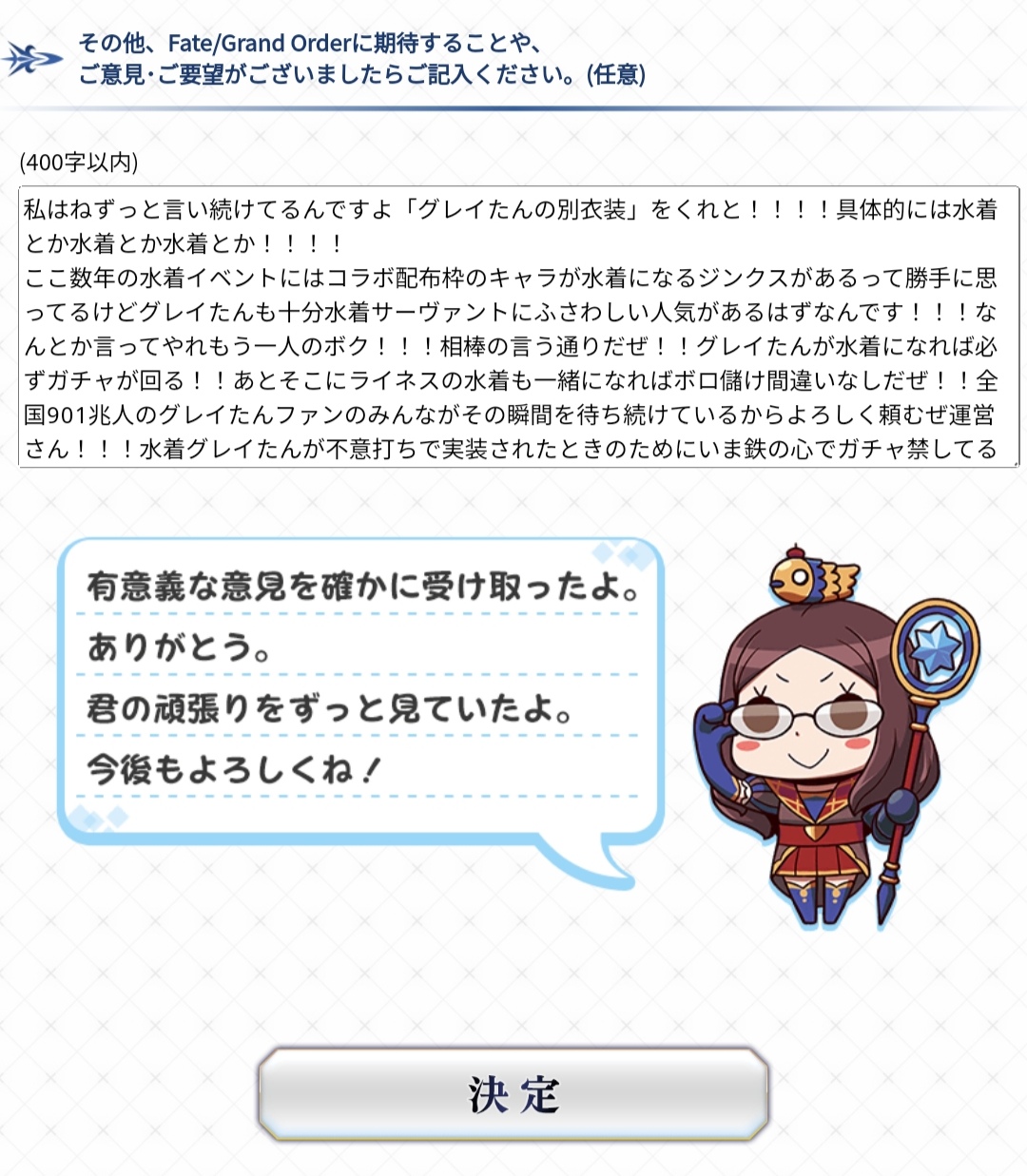Screen dimensions: 1027x1176
Task: Tap the 決定 confirm button
Action: pyautogui.click(x=513, y=1094)
